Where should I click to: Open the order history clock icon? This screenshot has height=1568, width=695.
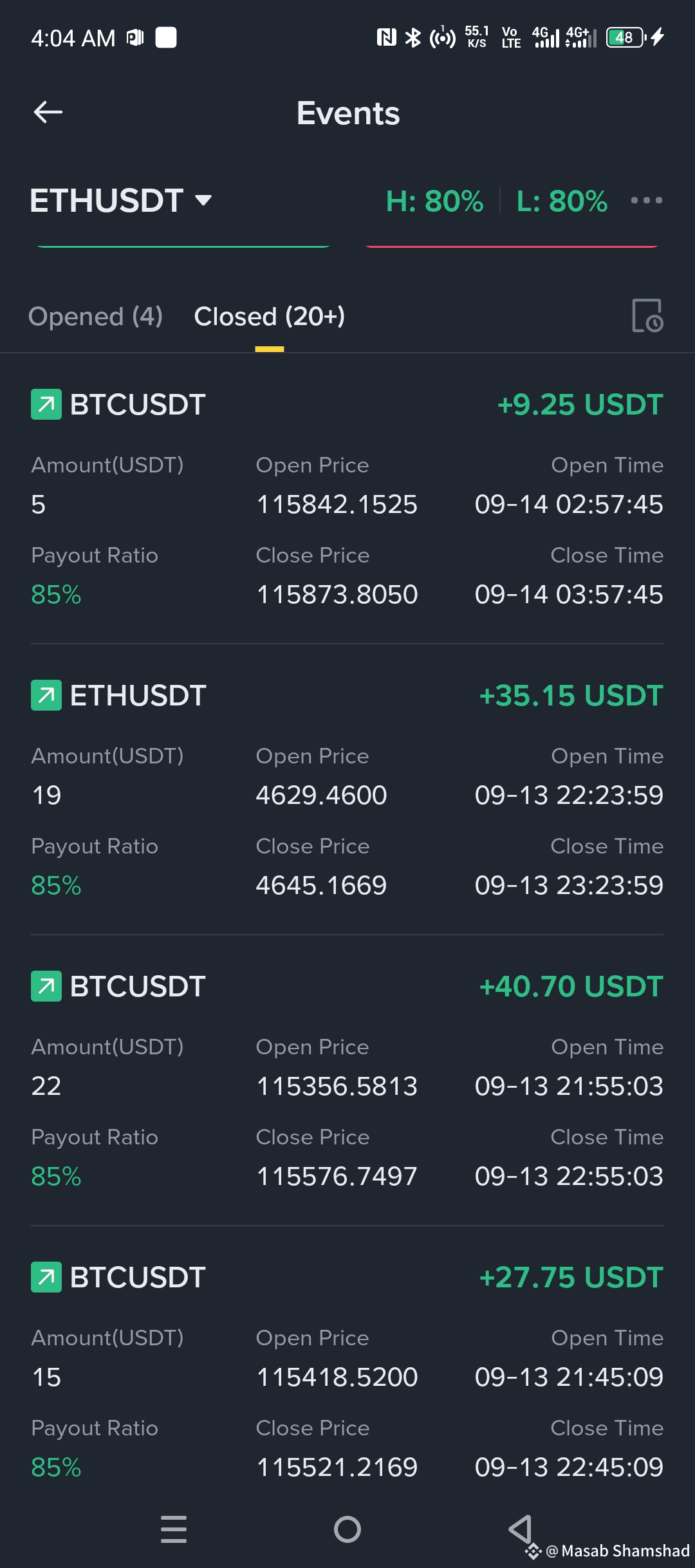click(x=647, y=315)
